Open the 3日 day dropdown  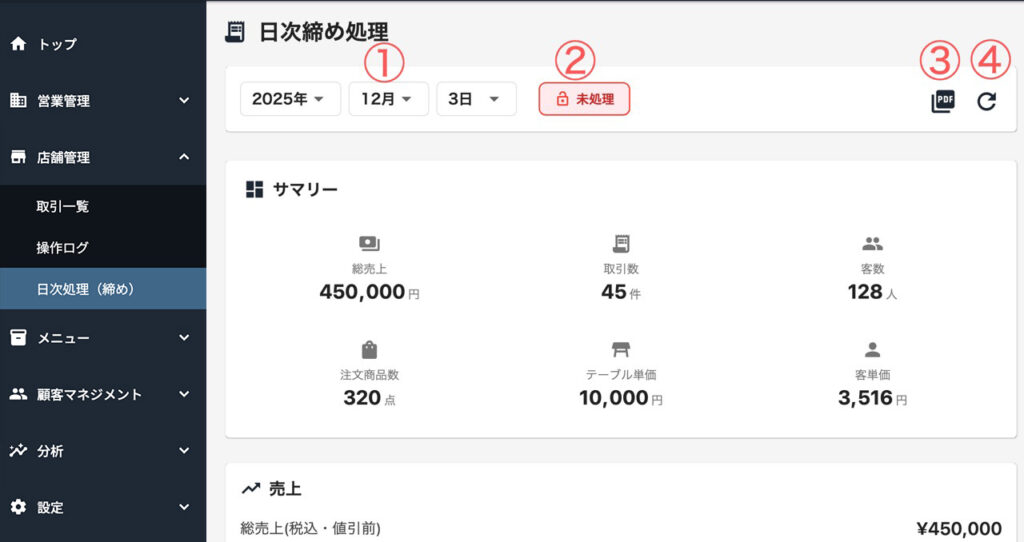tap(475, 99)
